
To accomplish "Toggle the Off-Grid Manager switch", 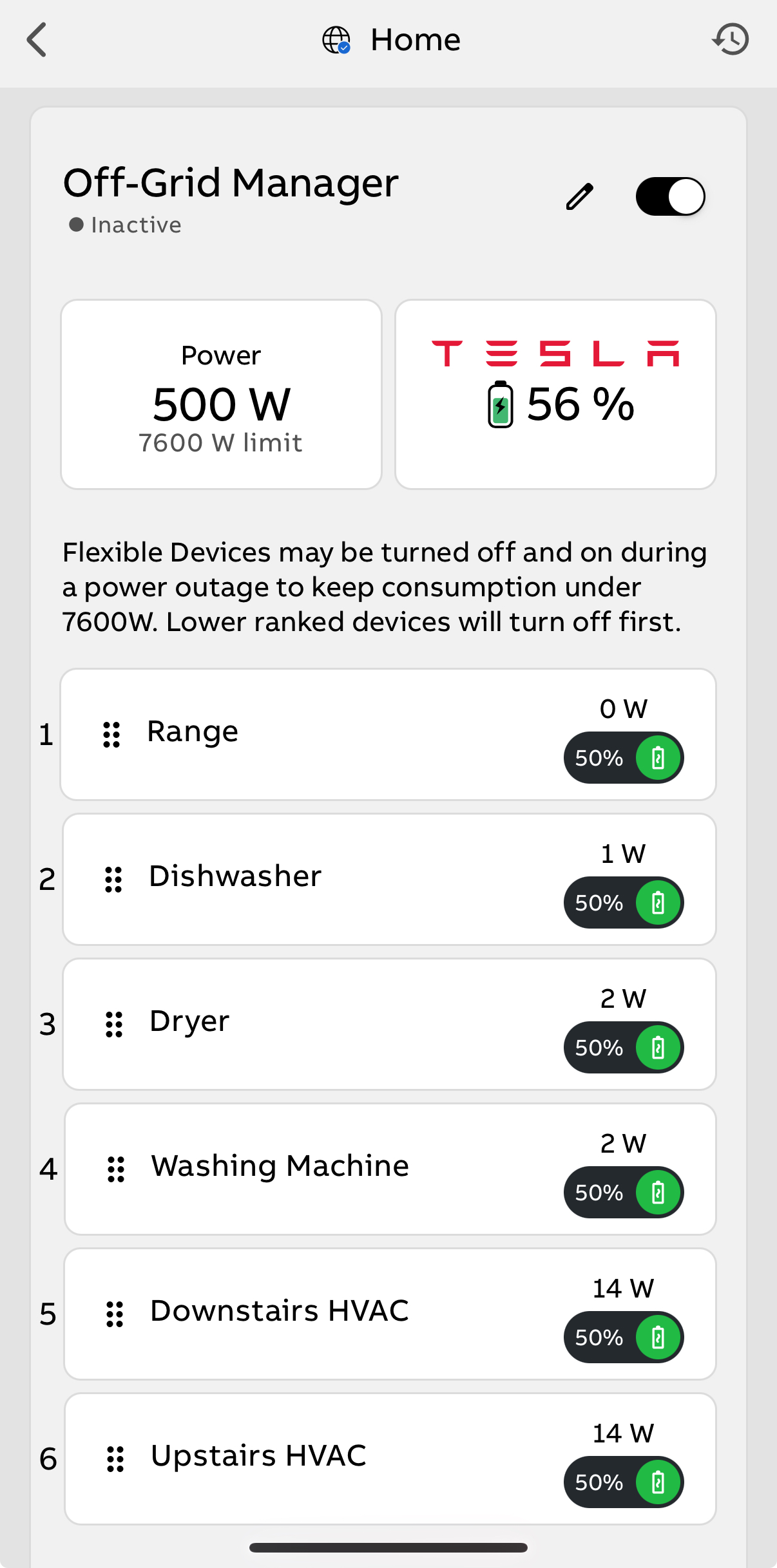I will point(670,196).
